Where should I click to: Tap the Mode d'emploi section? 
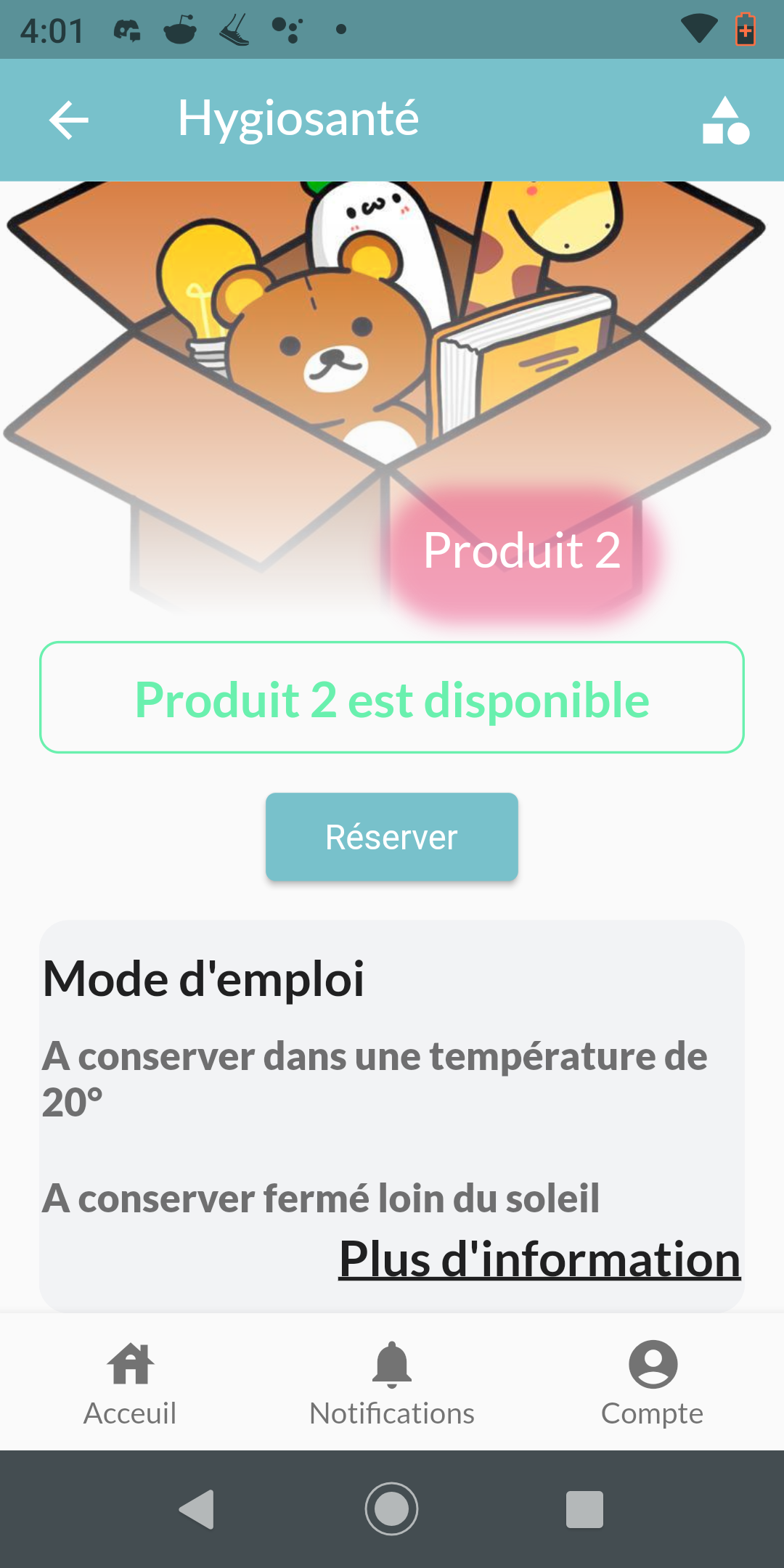205,978
